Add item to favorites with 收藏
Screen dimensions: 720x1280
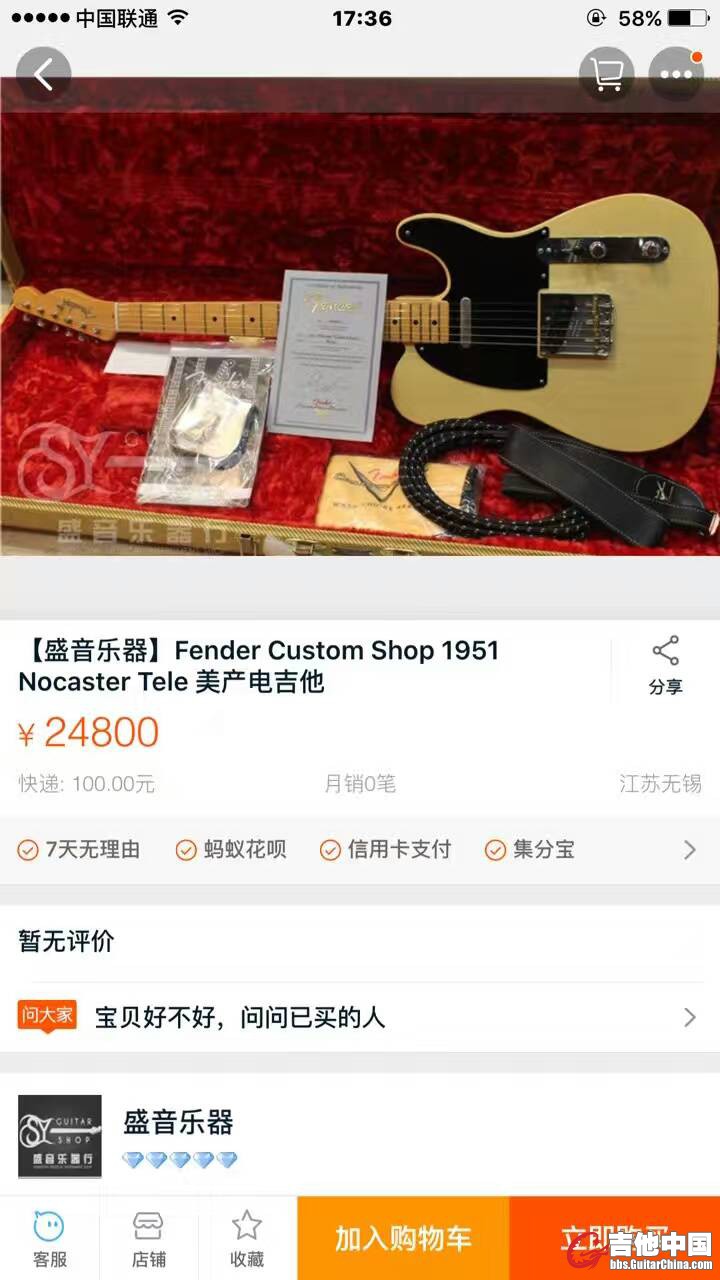point(247,1238)
